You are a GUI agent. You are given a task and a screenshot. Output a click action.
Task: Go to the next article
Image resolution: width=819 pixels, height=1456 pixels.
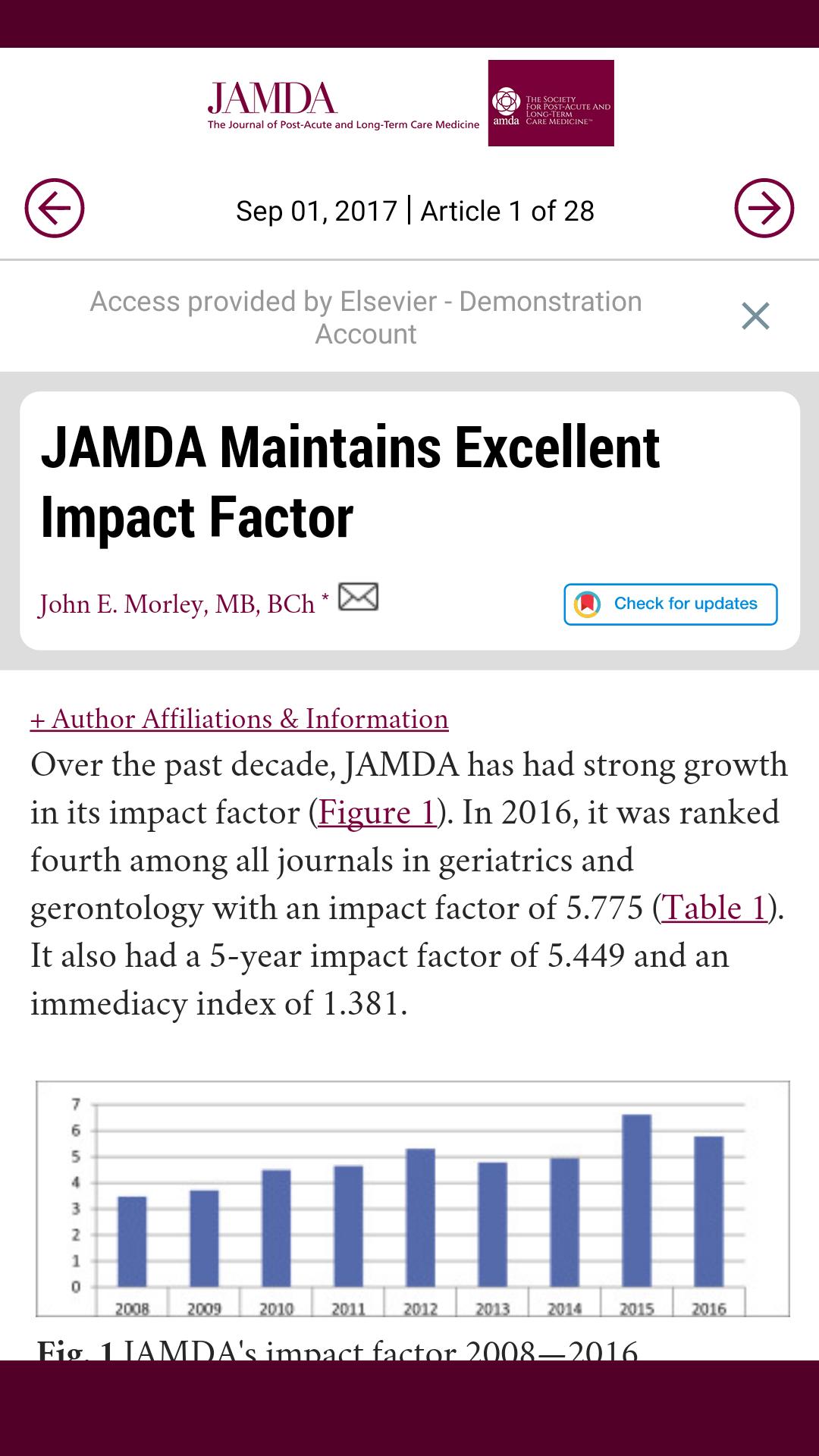click(764, 209)
